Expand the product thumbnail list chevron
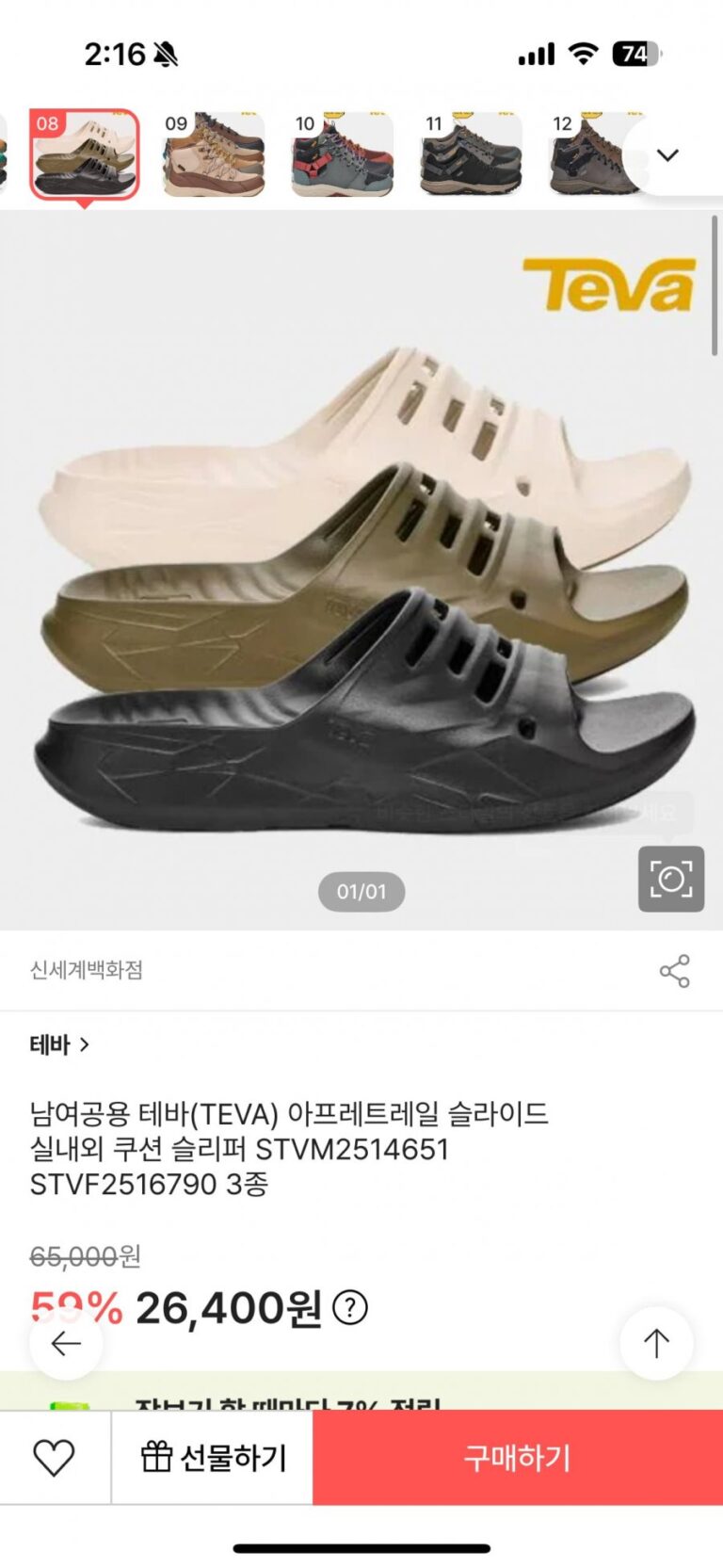The width and height of the screenshot is (723, 1568). point(667,155)
